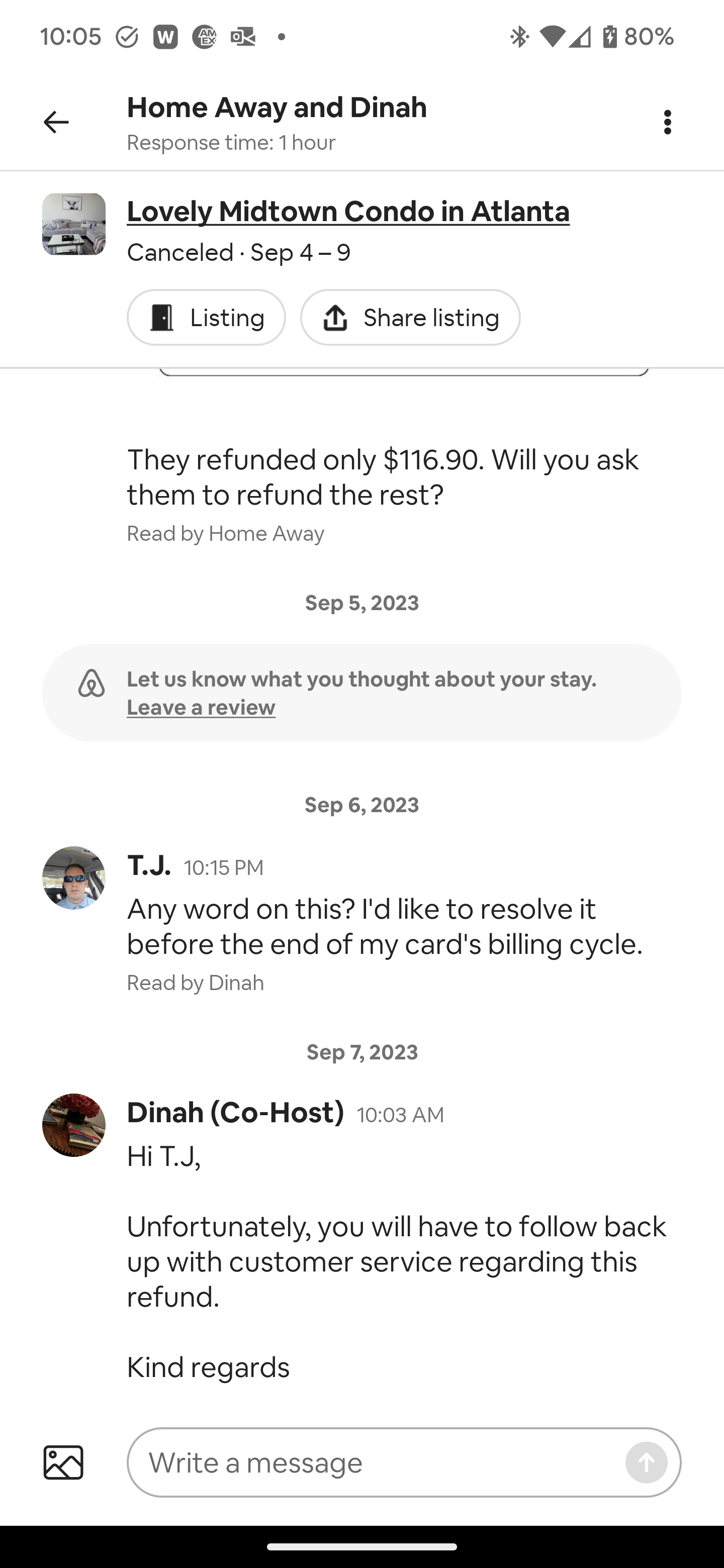Go back from this conversation
The image size is (724, 1568).
click(56, 122)
